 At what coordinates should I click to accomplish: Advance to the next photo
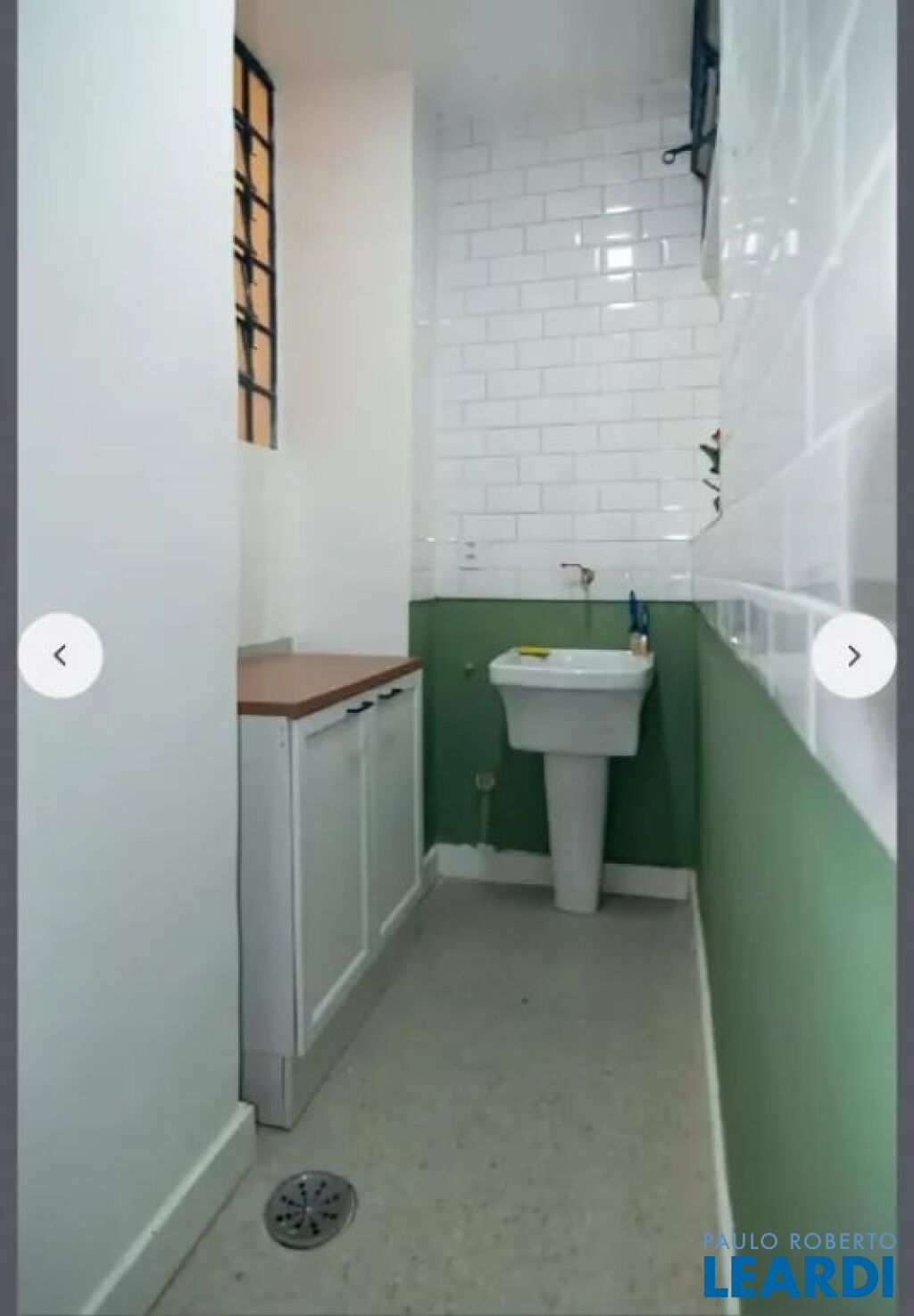(852, 656)
